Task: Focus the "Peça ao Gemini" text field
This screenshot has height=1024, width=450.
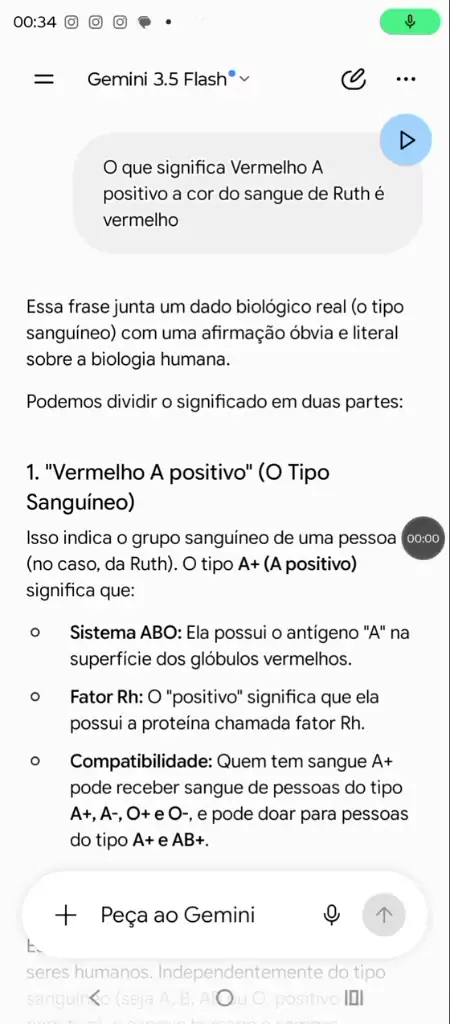Action: point(202,915)
